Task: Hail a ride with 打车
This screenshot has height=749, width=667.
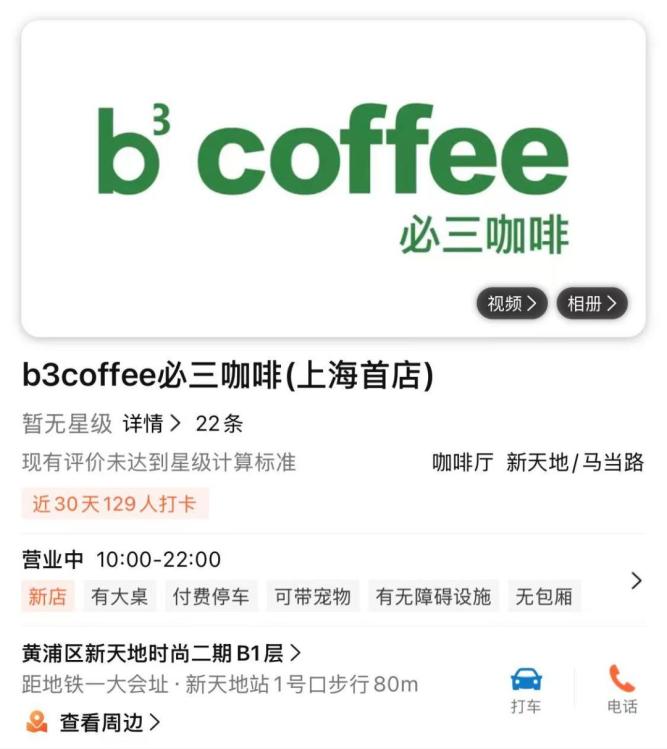Action: click(x=526, y=690)
